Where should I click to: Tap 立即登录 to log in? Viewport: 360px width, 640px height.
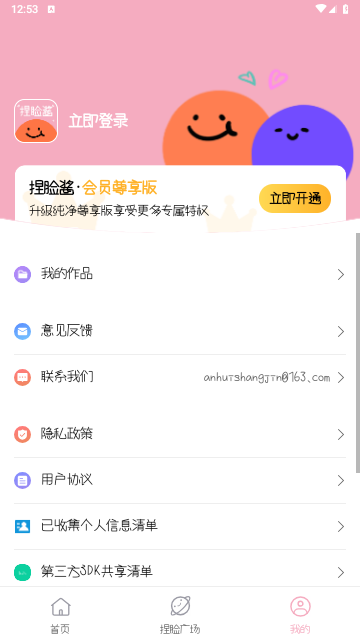pos(98,121)
